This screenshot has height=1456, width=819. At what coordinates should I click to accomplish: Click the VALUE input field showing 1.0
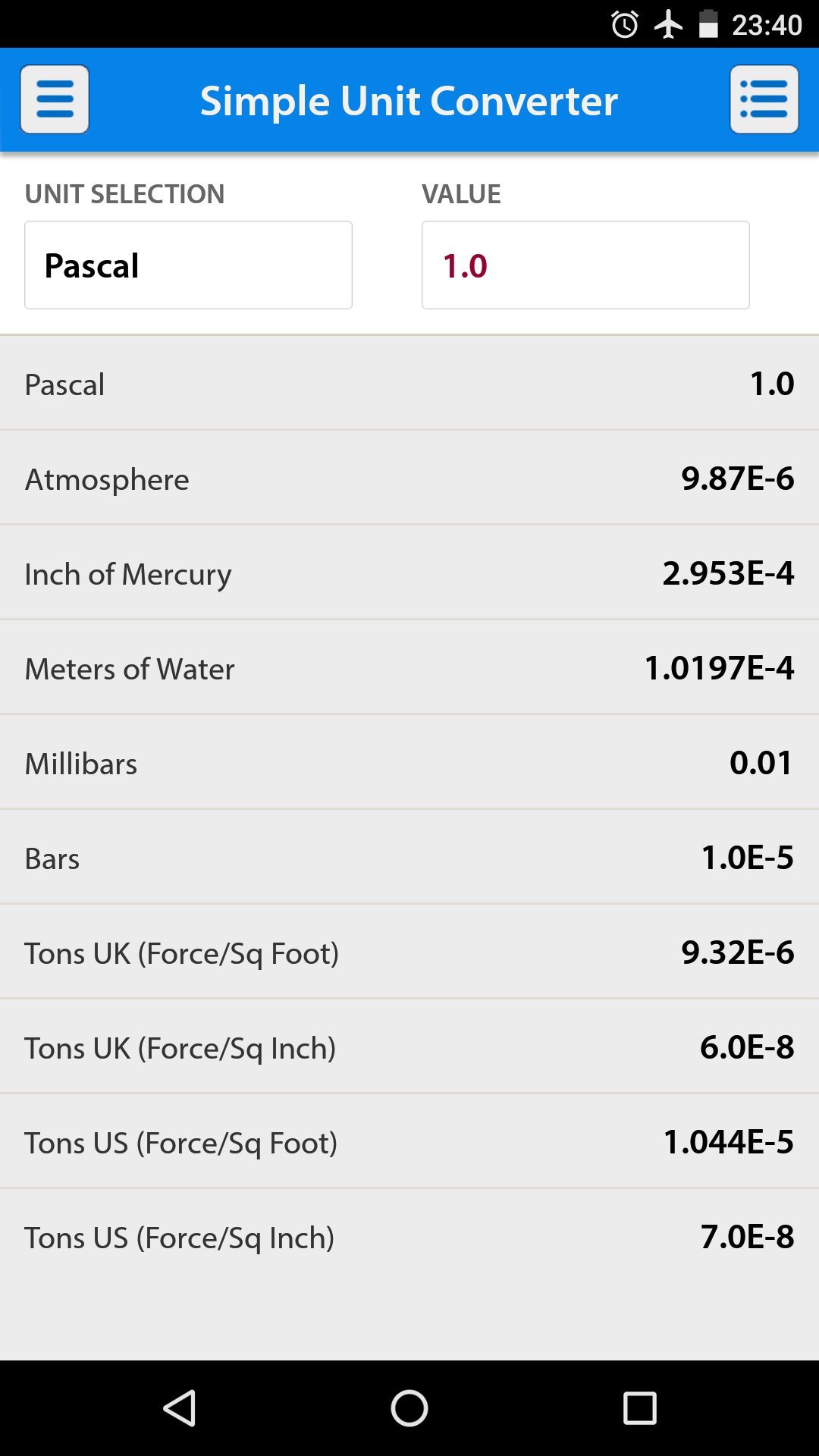click(585, 265)
